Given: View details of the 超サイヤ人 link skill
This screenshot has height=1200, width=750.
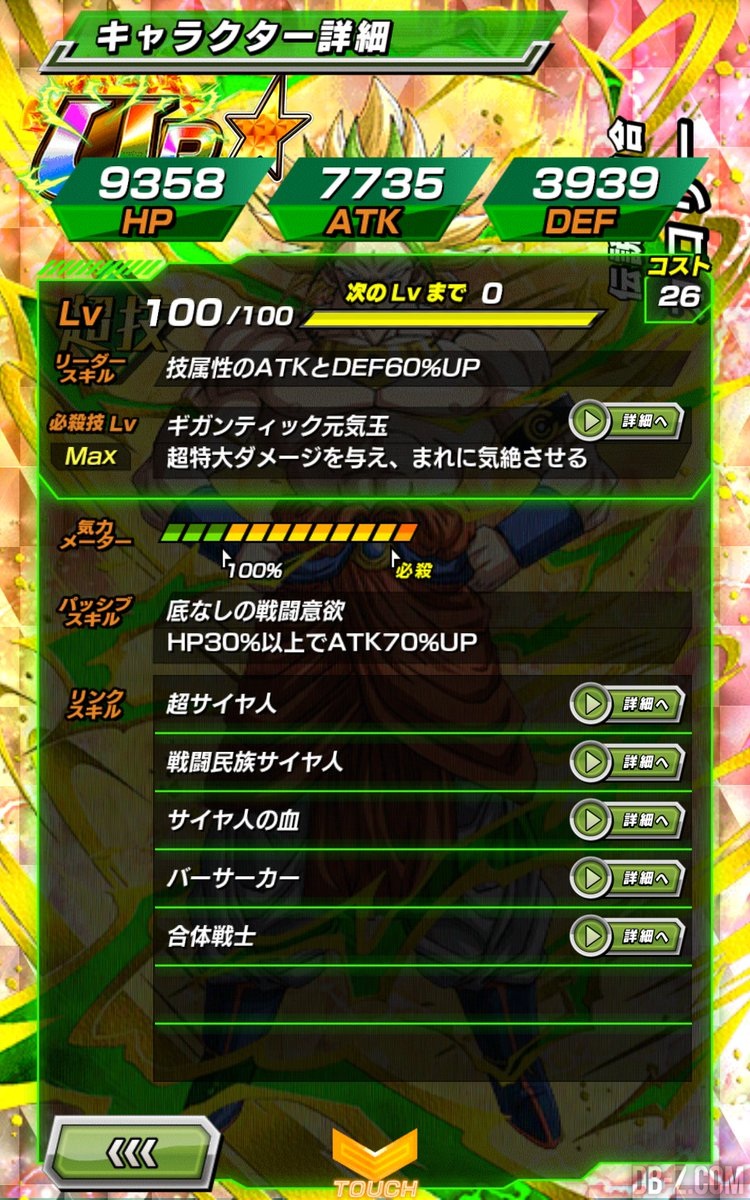Looking at the screenshot, I should [x=627, y=704].
